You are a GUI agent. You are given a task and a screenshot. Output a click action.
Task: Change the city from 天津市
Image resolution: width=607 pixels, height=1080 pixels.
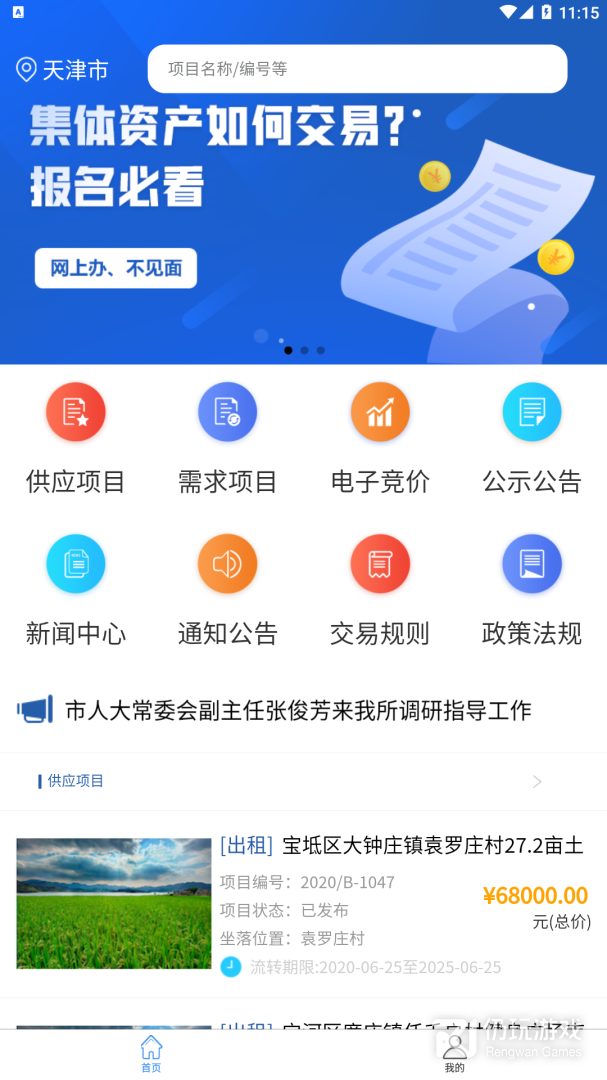[62, 70]
